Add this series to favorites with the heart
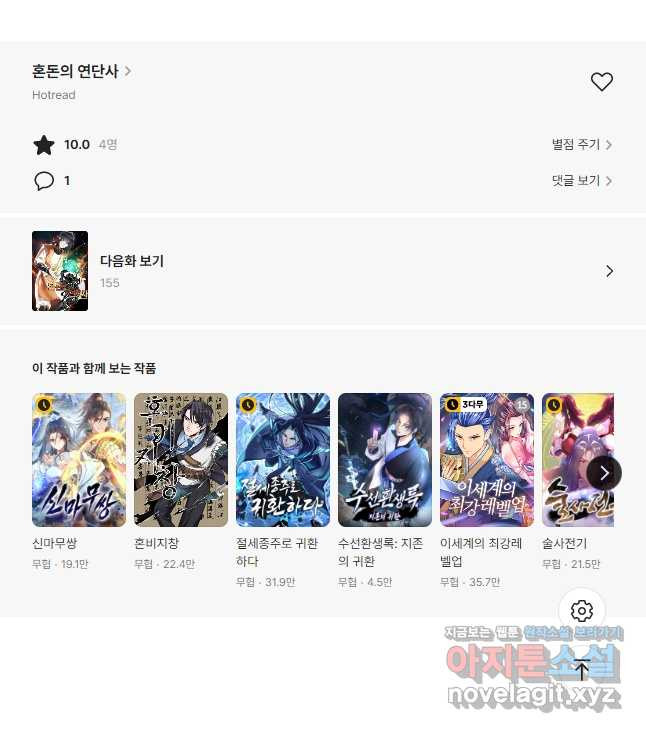The height and width of the screenshot is (733, 646). pos(601,82)
